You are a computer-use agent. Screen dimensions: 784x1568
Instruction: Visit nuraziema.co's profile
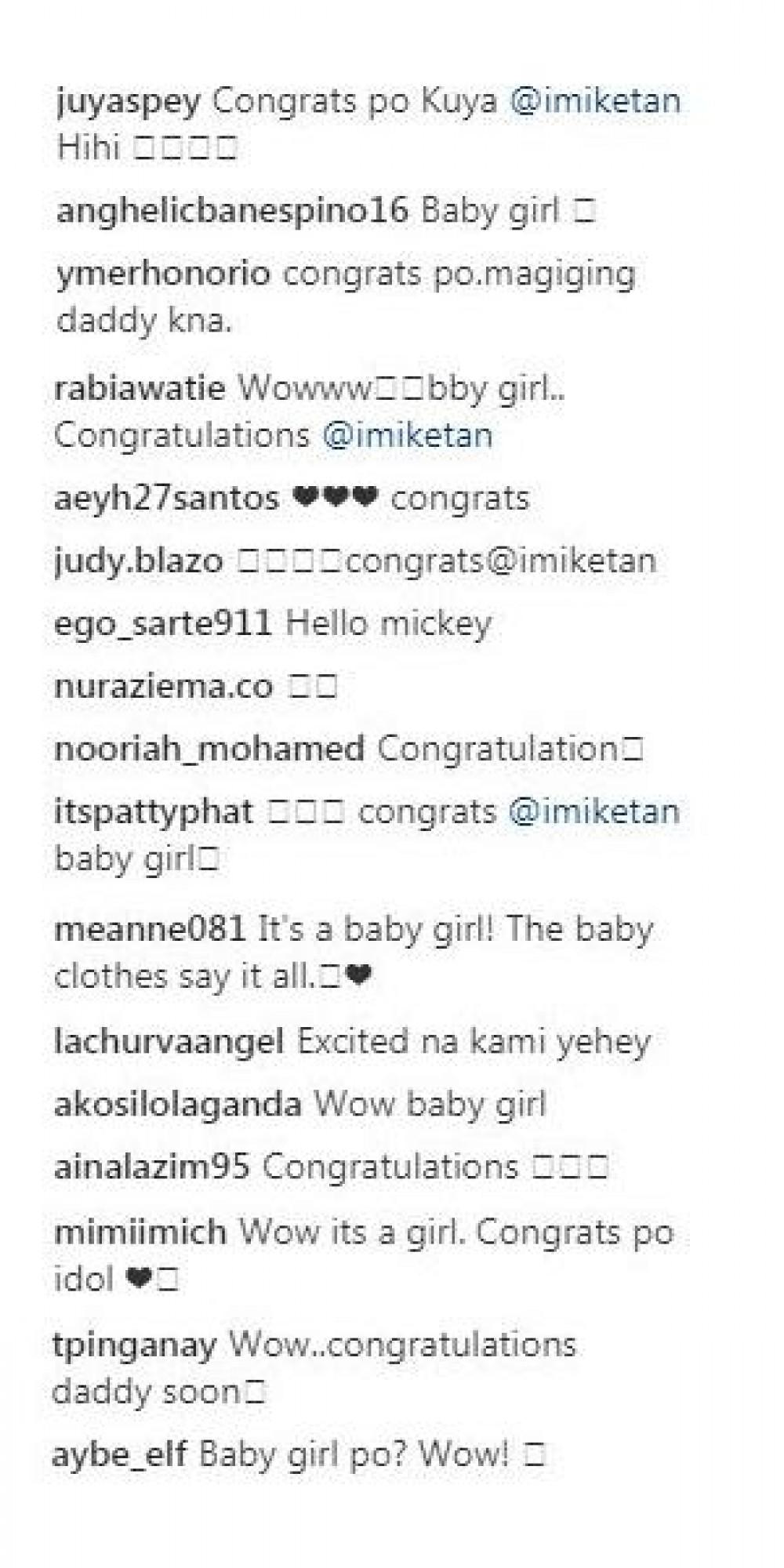pyautogui.click(x=164, y=687)
